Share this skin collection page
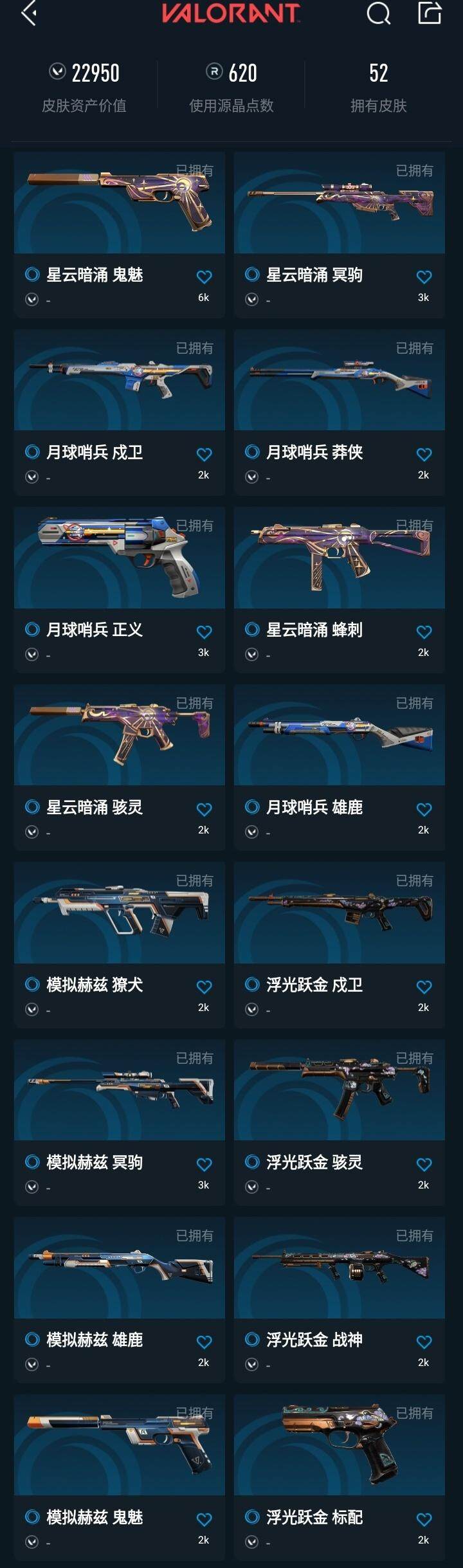 coord(430,13)
